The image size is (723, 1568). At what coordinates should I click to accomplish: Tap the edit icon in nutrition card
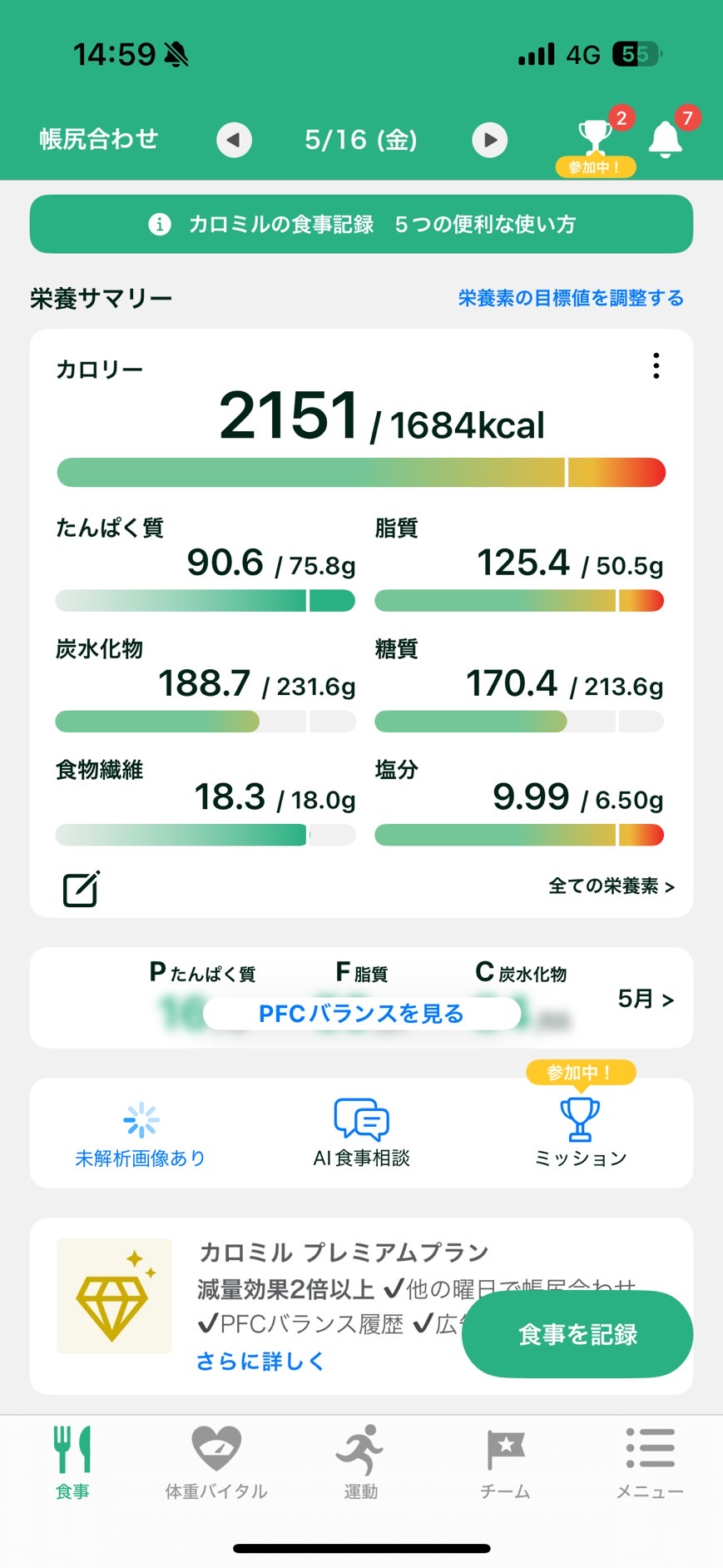[82, 888]
